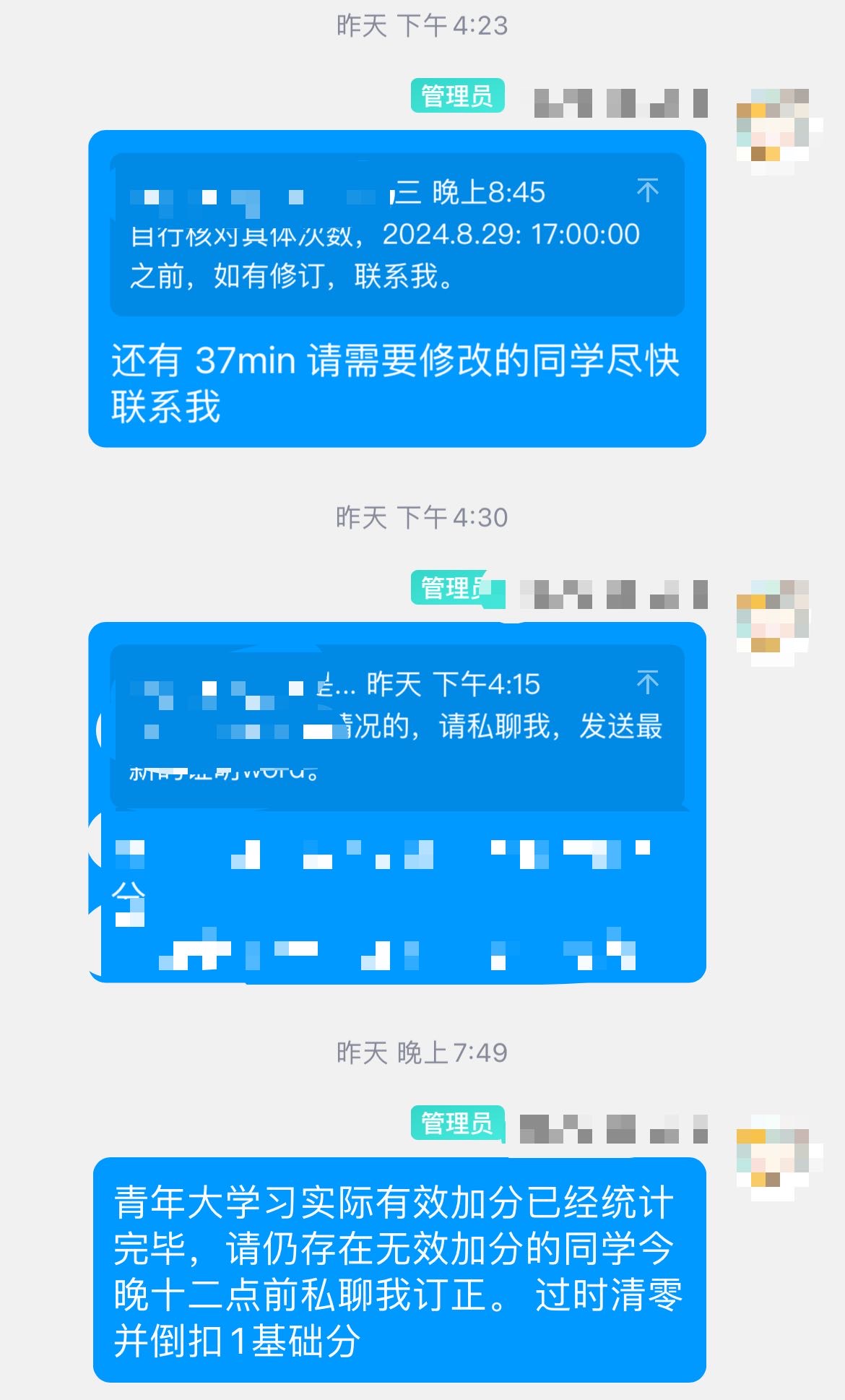
Task: Jump to quoted message from 下午4:15
Action: [x=648, y=681]
